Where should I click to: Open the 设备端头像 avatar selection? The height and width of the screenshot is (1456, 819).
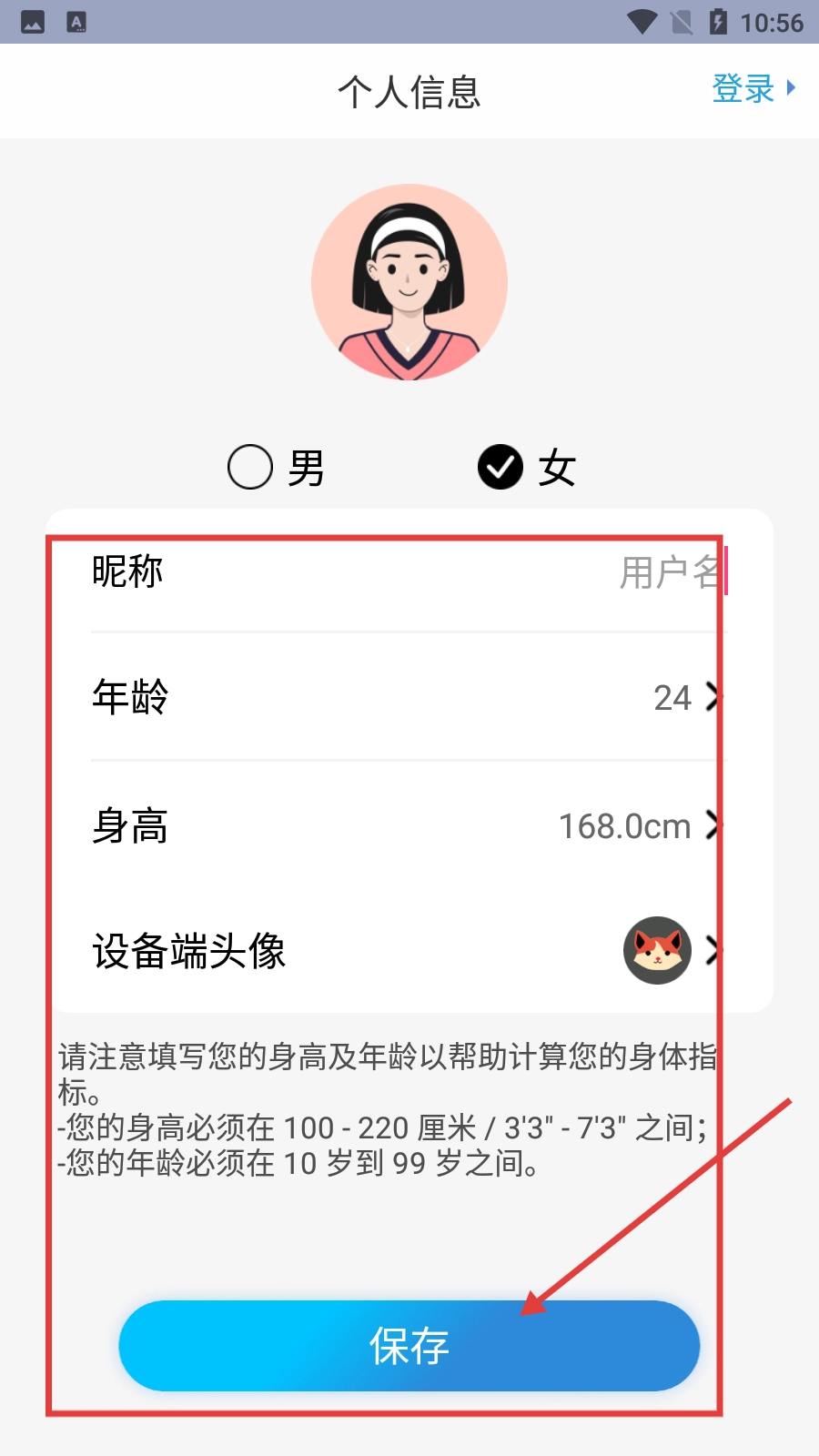tap(409, 951)
